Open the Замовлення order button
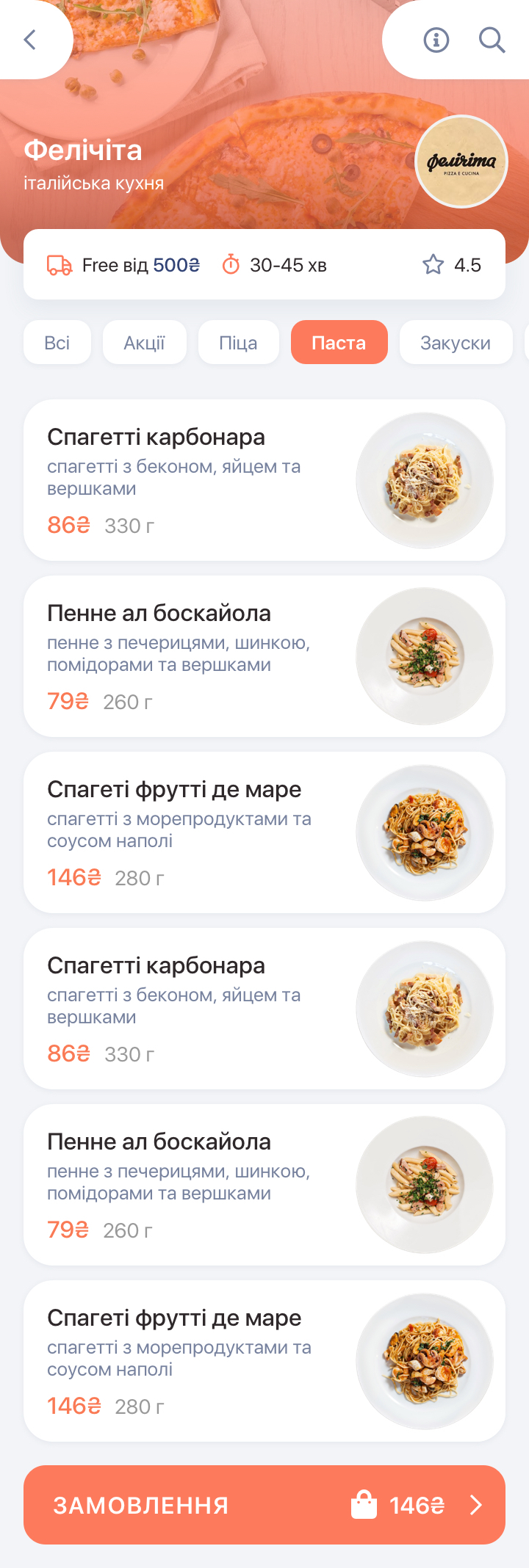 click(264, 1505)
